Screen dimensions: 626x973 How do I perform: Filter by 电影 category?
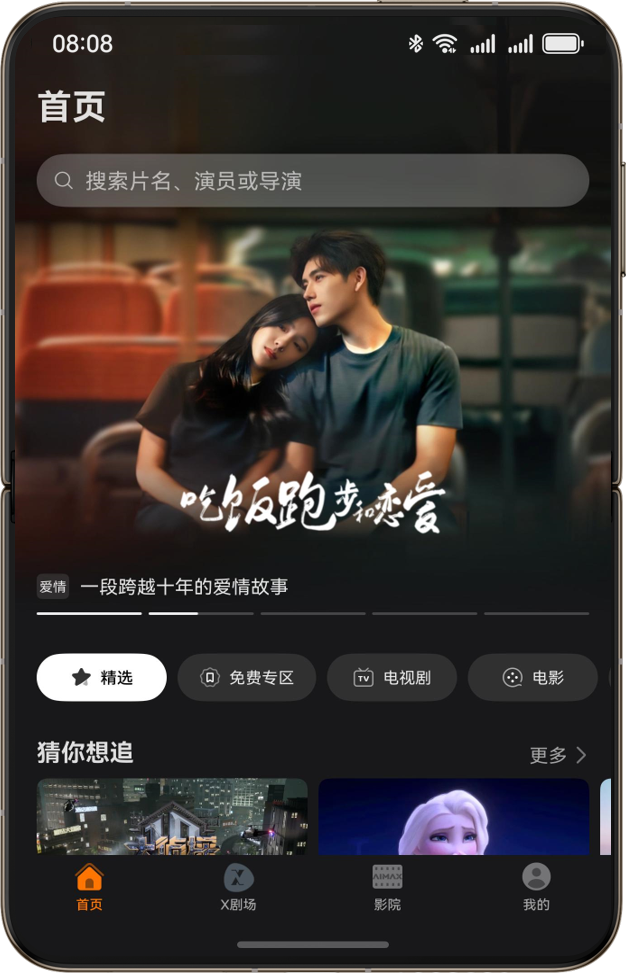click(x=533, y=677)
